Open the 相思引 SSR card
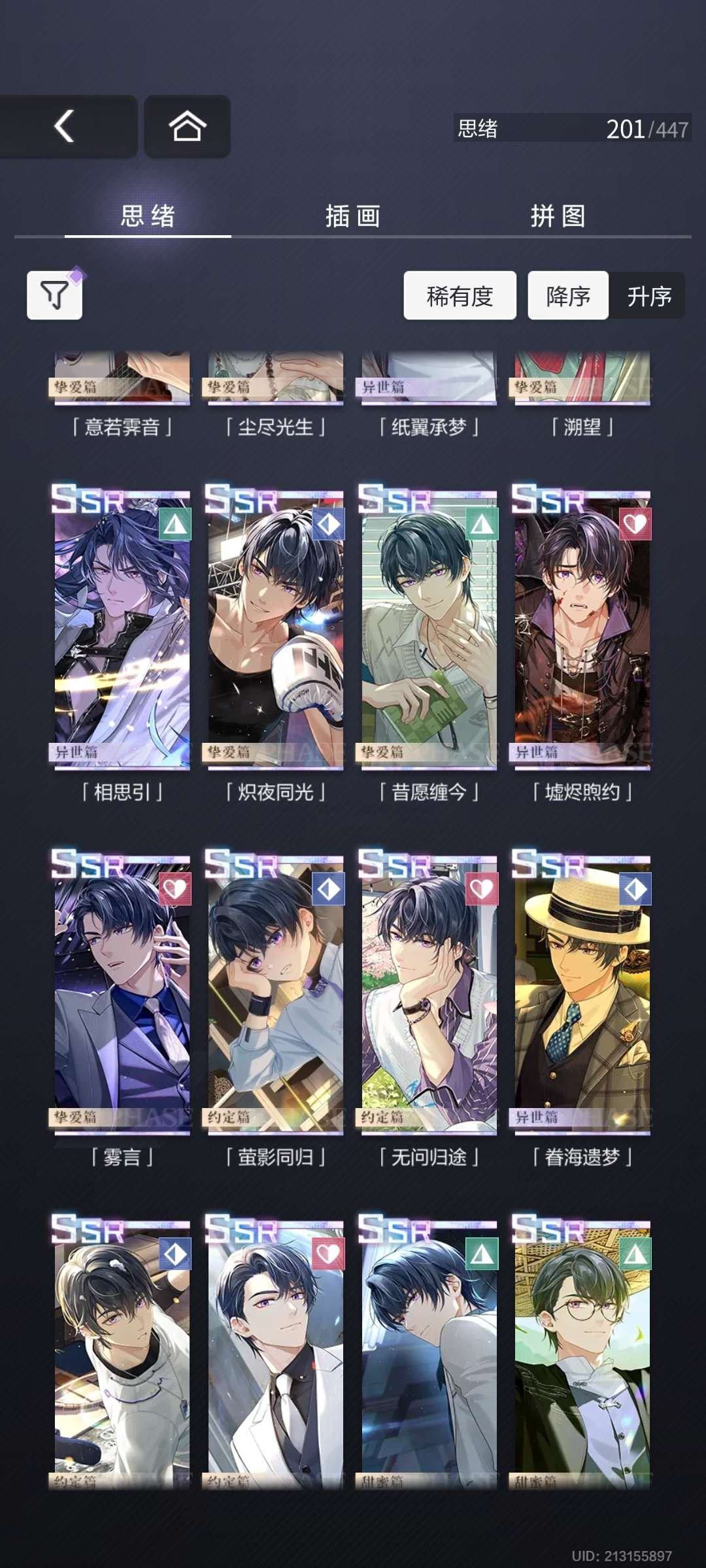 pos(122,627)
